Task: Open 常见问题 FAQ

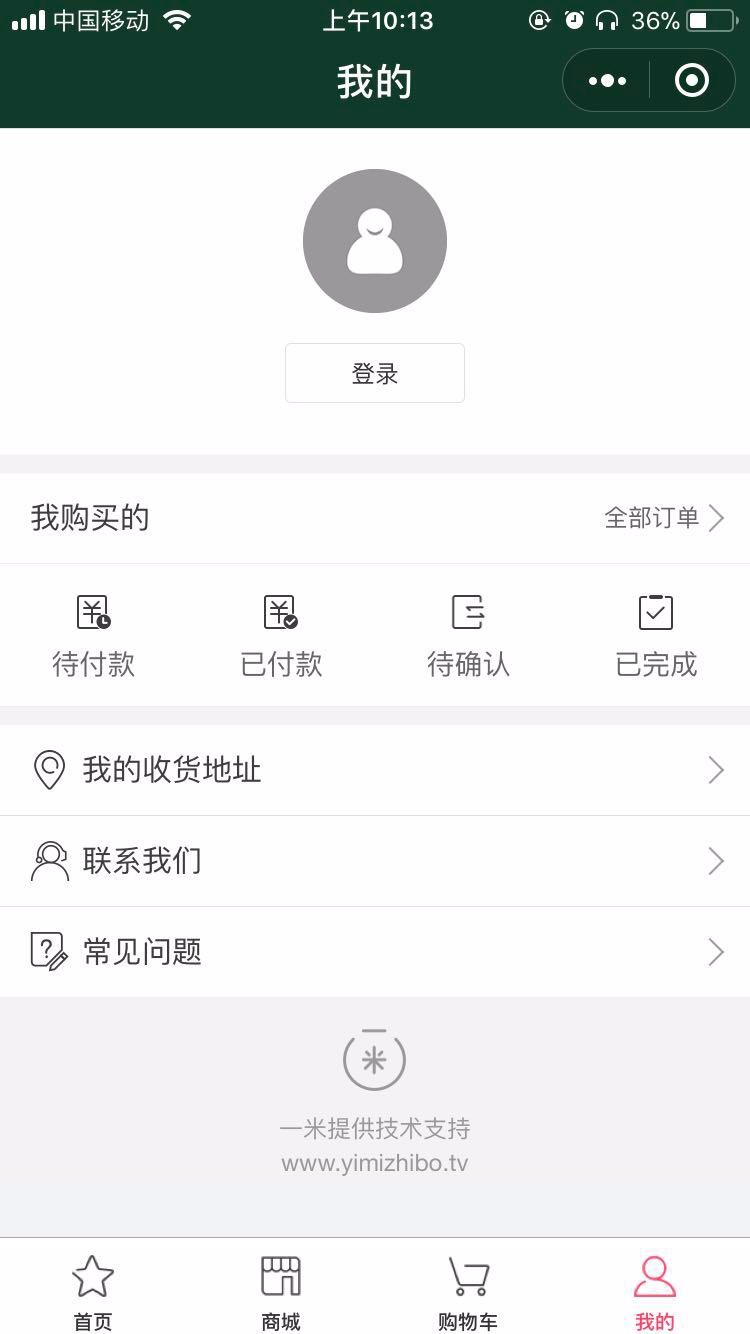Action: tap(375, 952)
